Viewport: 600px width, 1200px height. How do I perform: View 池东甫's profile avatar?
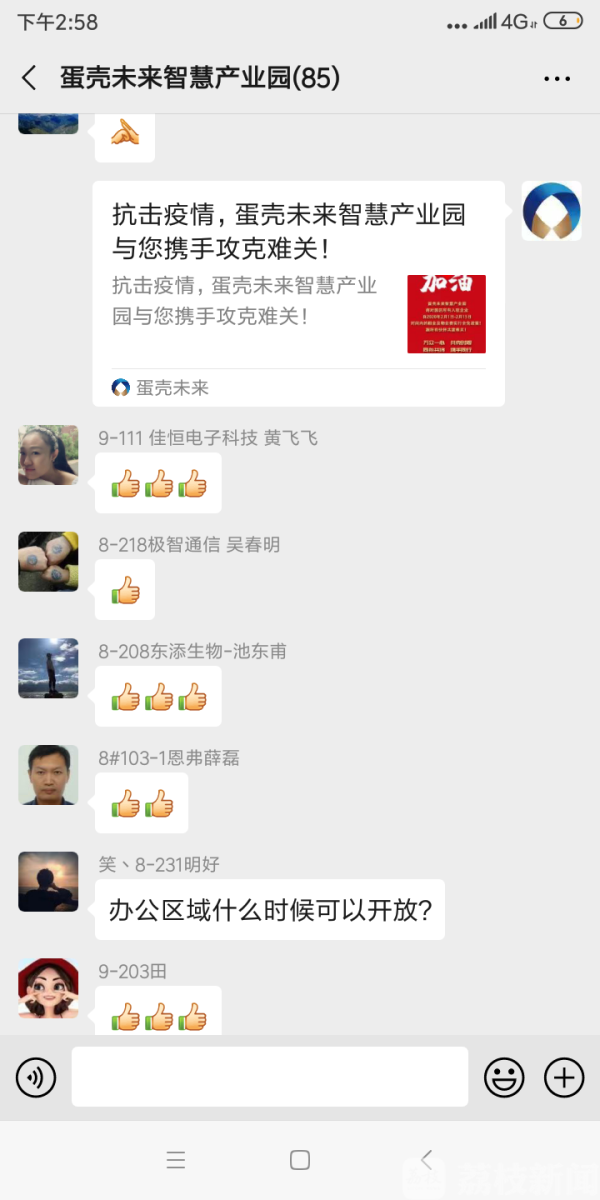[x=48, y=668]
